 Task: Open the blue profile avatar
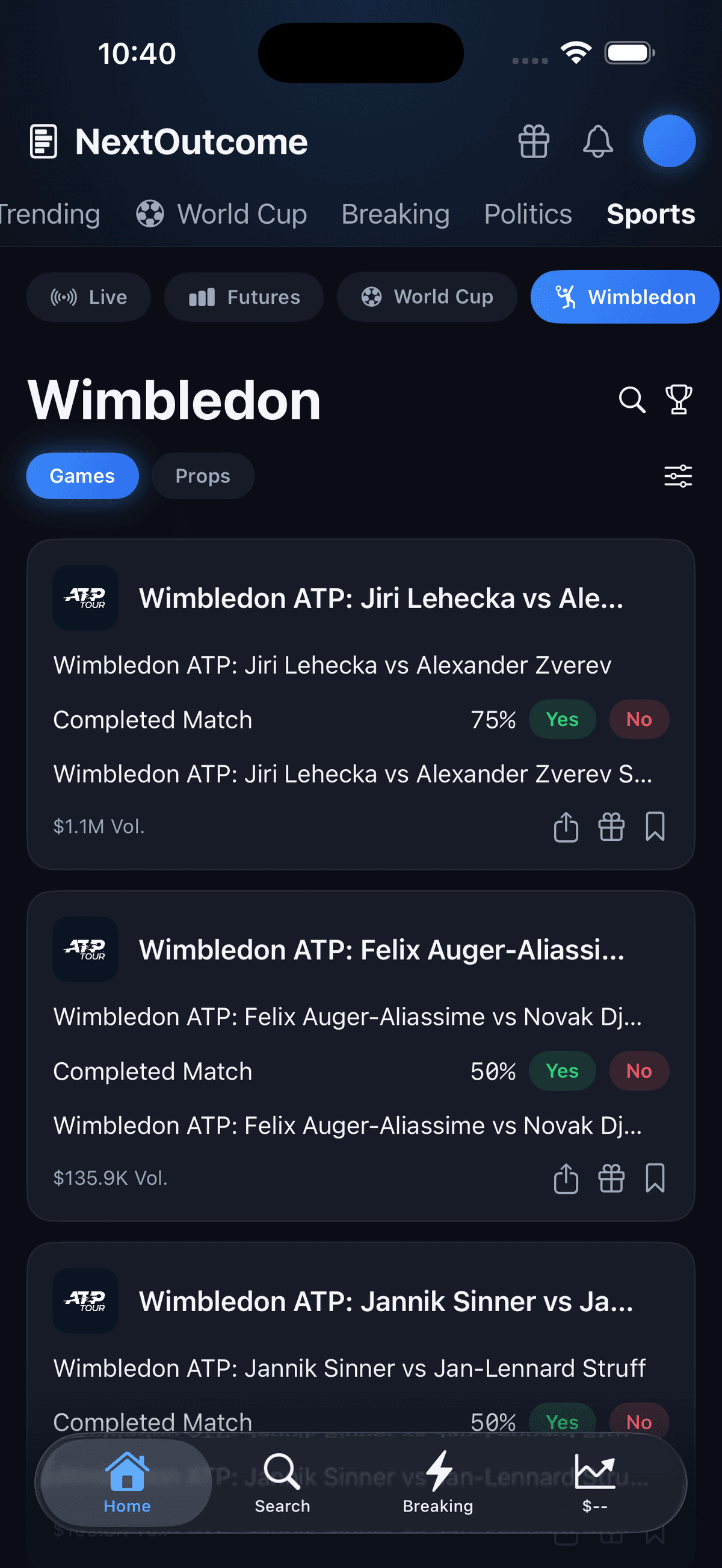click(669, 141)
